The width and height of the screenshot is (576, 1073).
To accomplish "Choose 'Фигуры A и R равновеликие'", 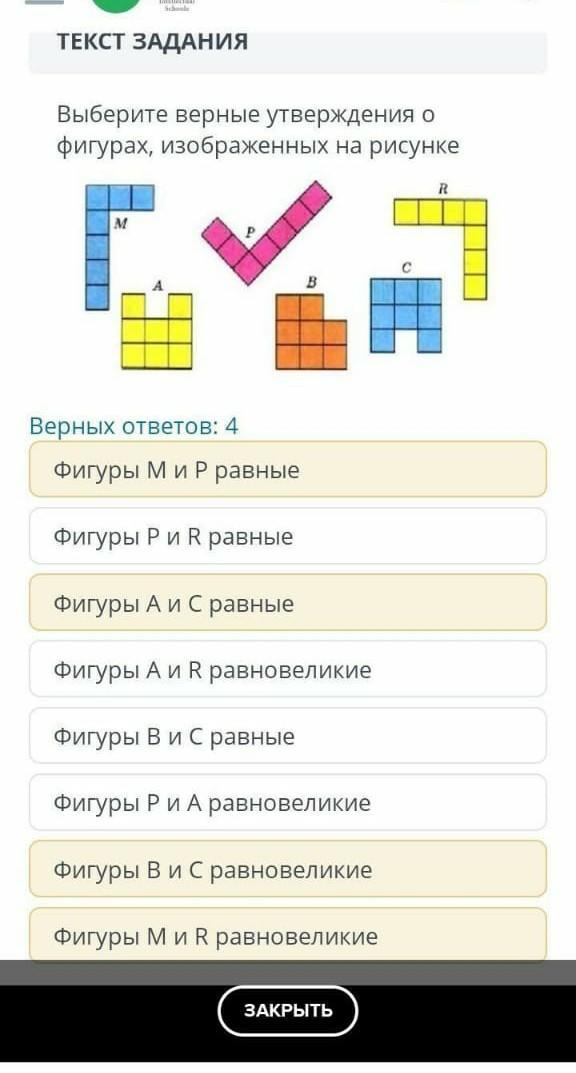I will click(288, 669).
